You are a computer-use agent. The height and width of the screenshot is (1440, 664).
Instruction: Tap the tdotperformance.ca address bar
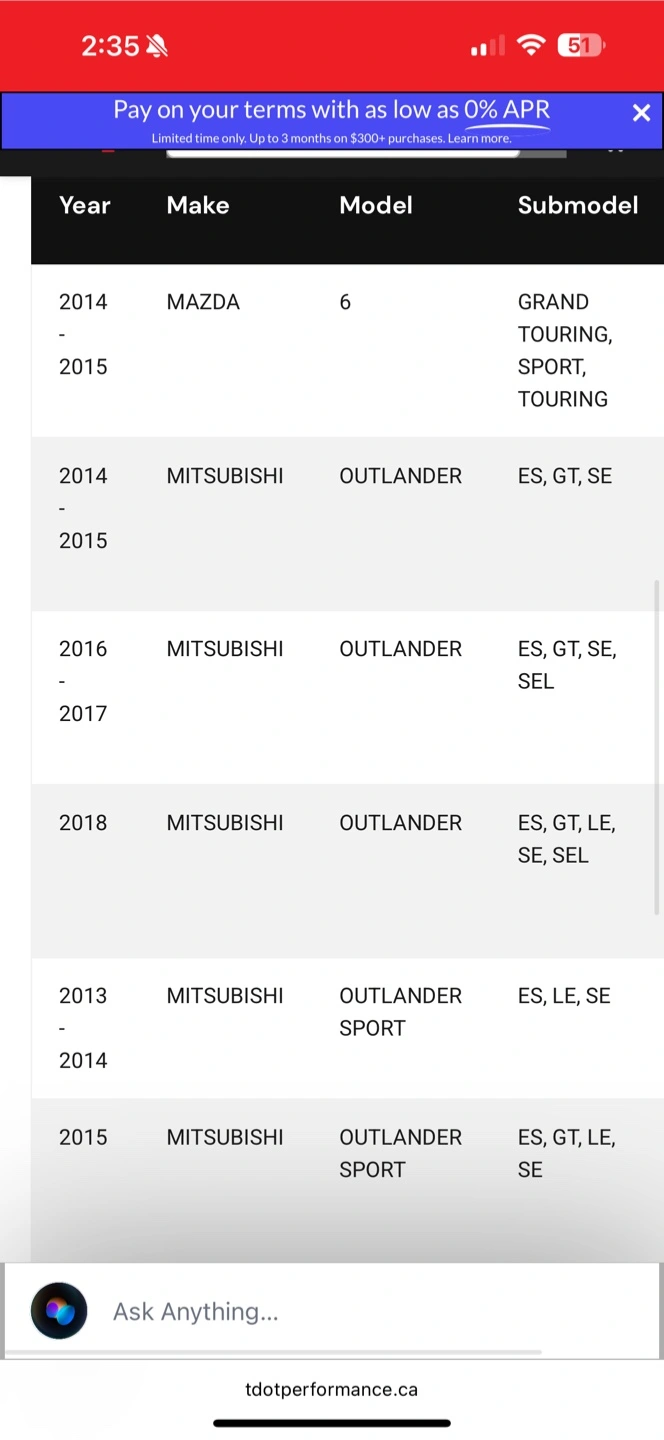pos(332,1389)
